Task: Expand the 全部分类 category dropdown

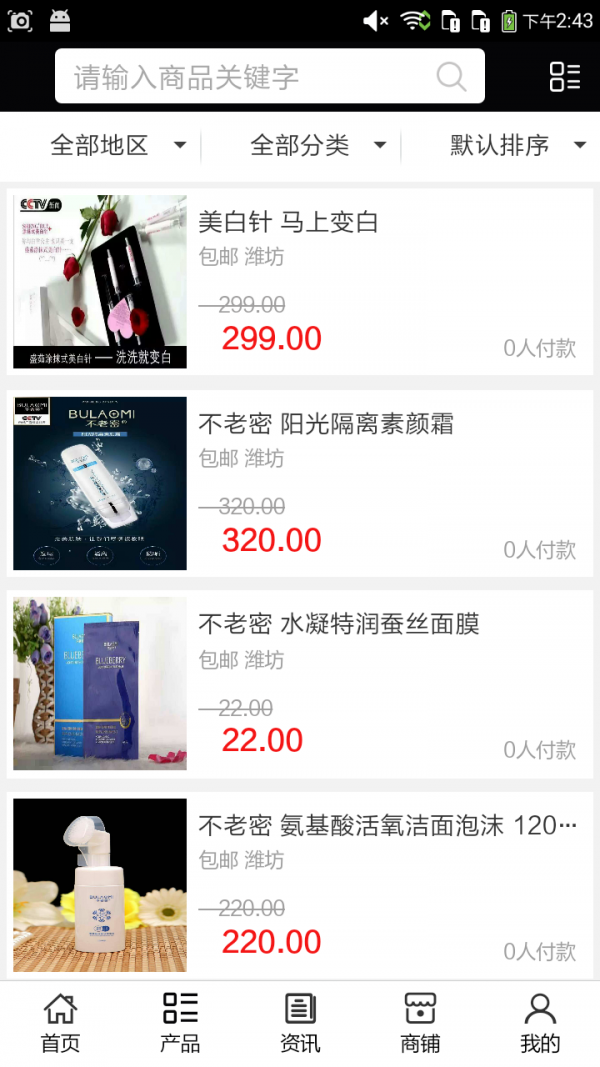Action: (x=318, y=146)
